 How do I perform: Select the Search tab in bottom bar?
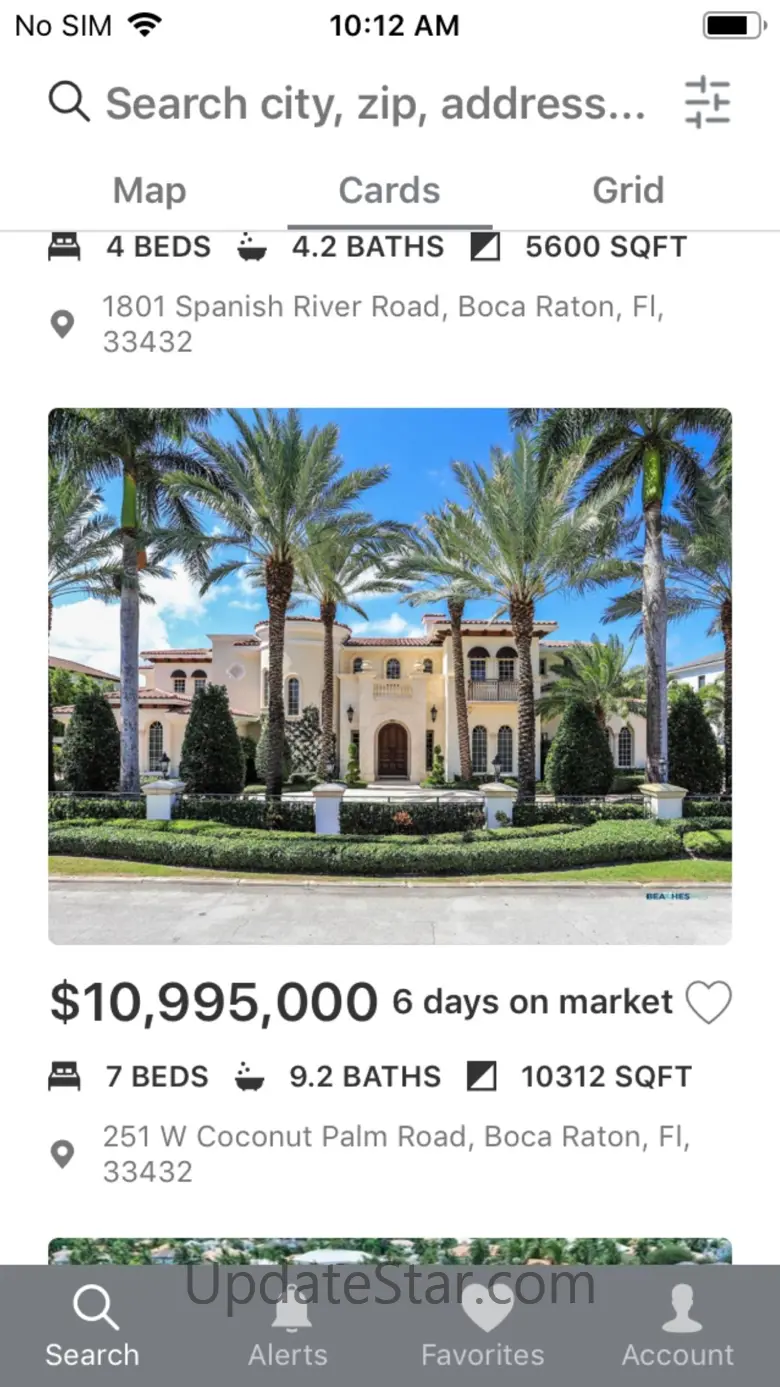pyautogui.click(x=92, y=1326)
